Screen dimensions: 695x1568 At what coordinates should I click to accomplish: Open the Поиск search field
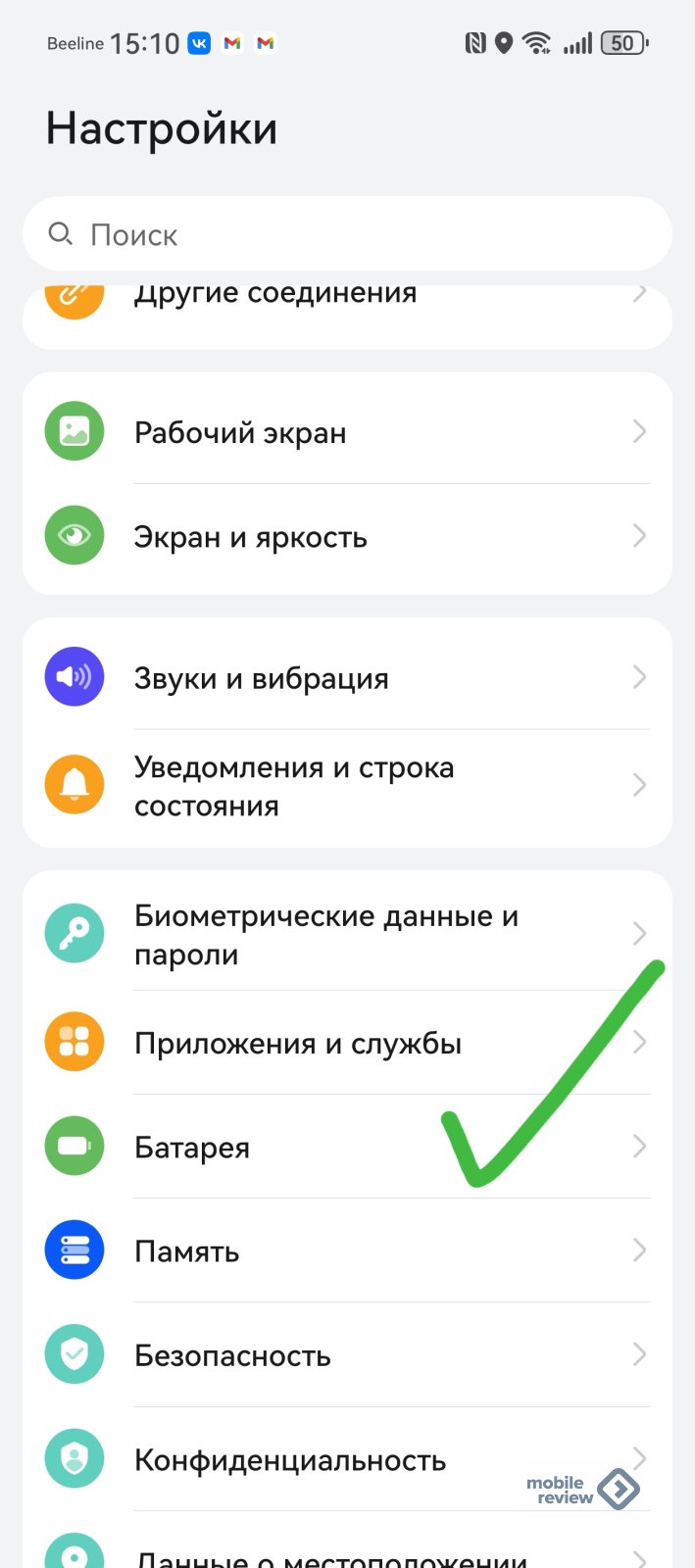[347, 234]
